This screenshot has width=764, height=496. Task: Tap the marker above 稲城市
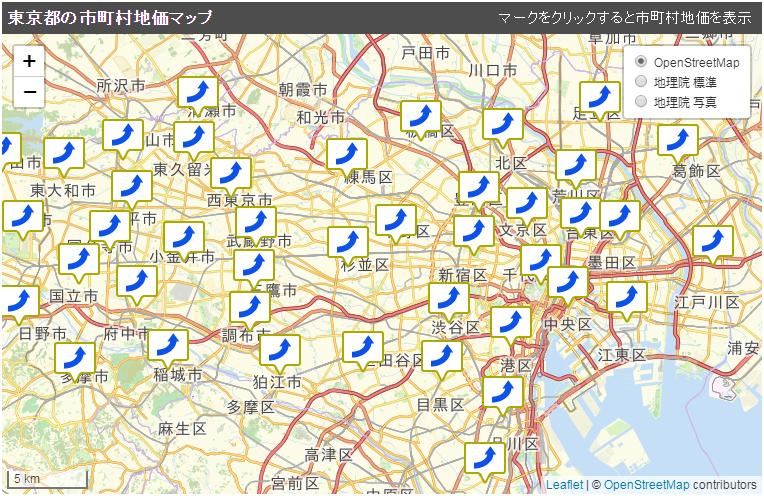[x=168, y=346]
